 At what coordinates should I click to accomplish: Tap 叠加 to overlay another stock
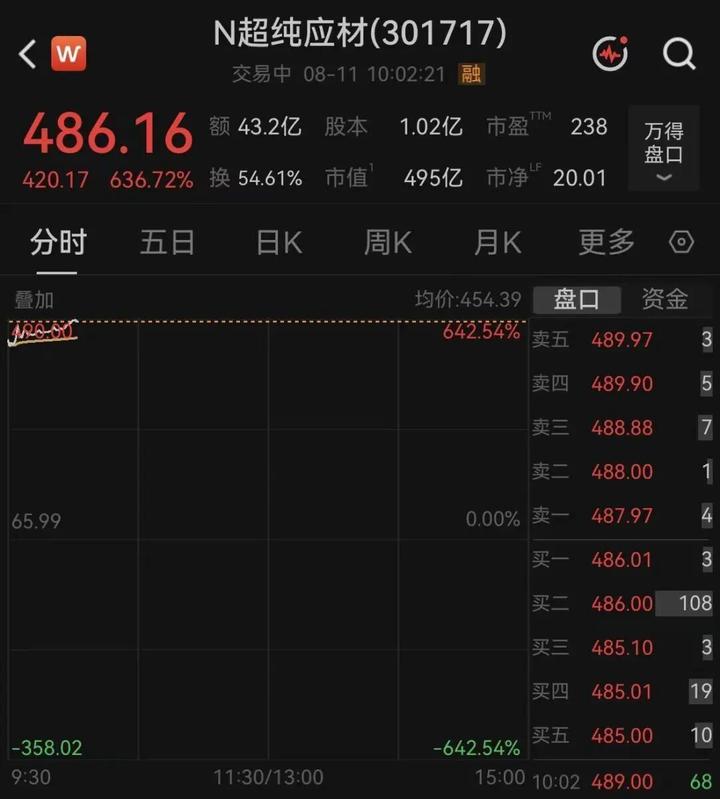tap(34, 300)
